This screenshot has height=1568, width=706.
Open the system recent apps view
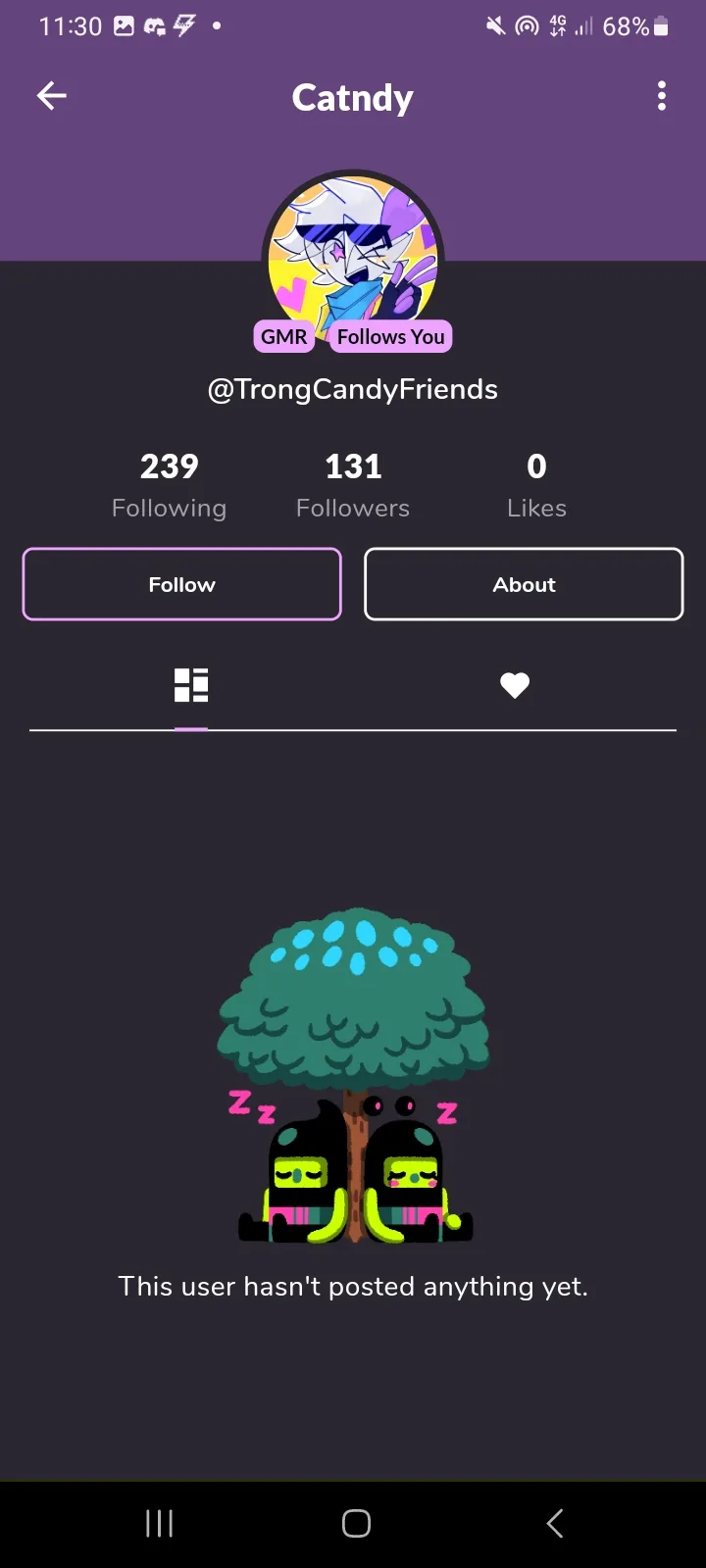point(159,1523)
